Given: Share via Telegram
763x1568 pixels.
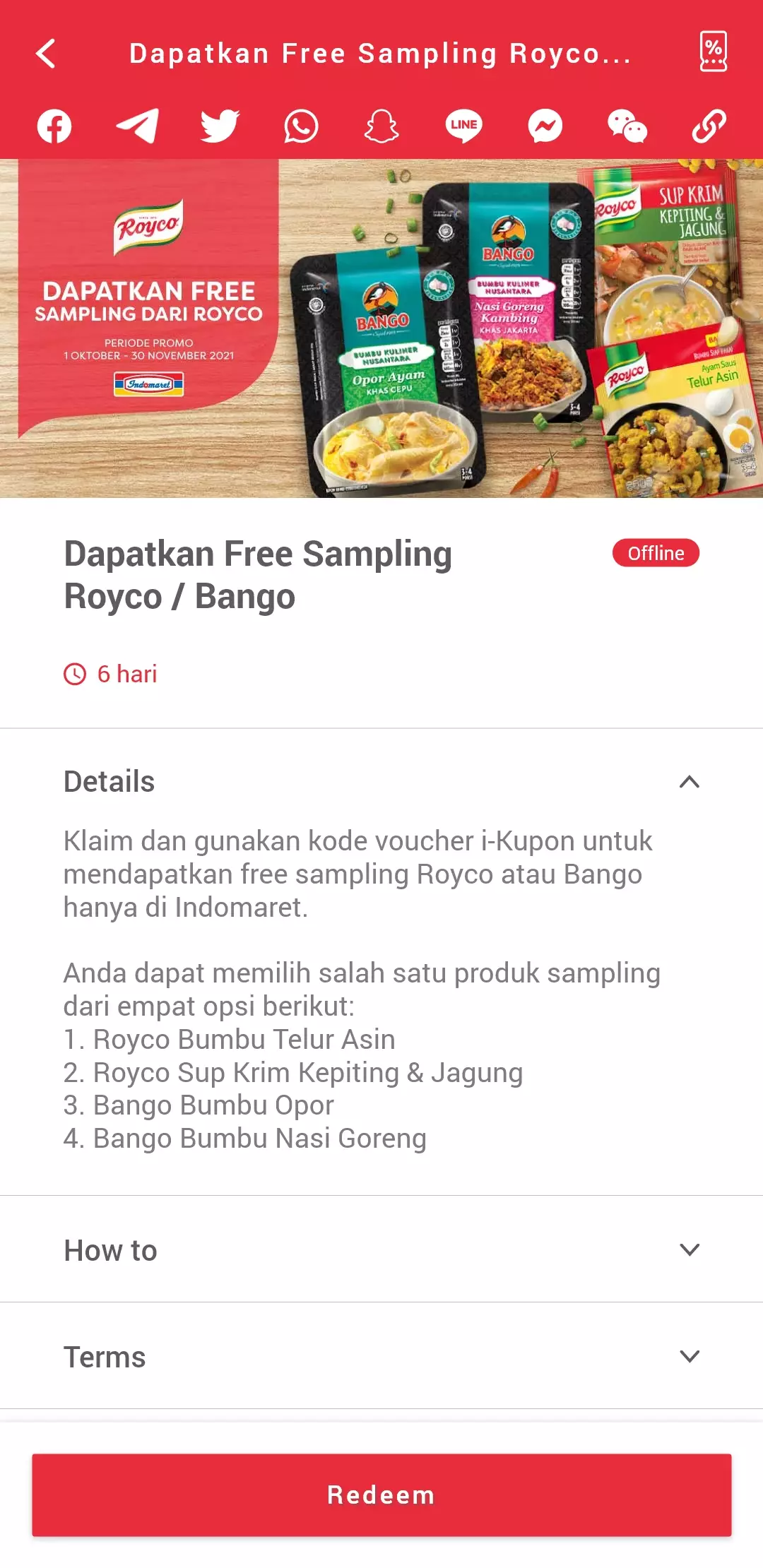Looking at the screenshot, I should (137, 126).
